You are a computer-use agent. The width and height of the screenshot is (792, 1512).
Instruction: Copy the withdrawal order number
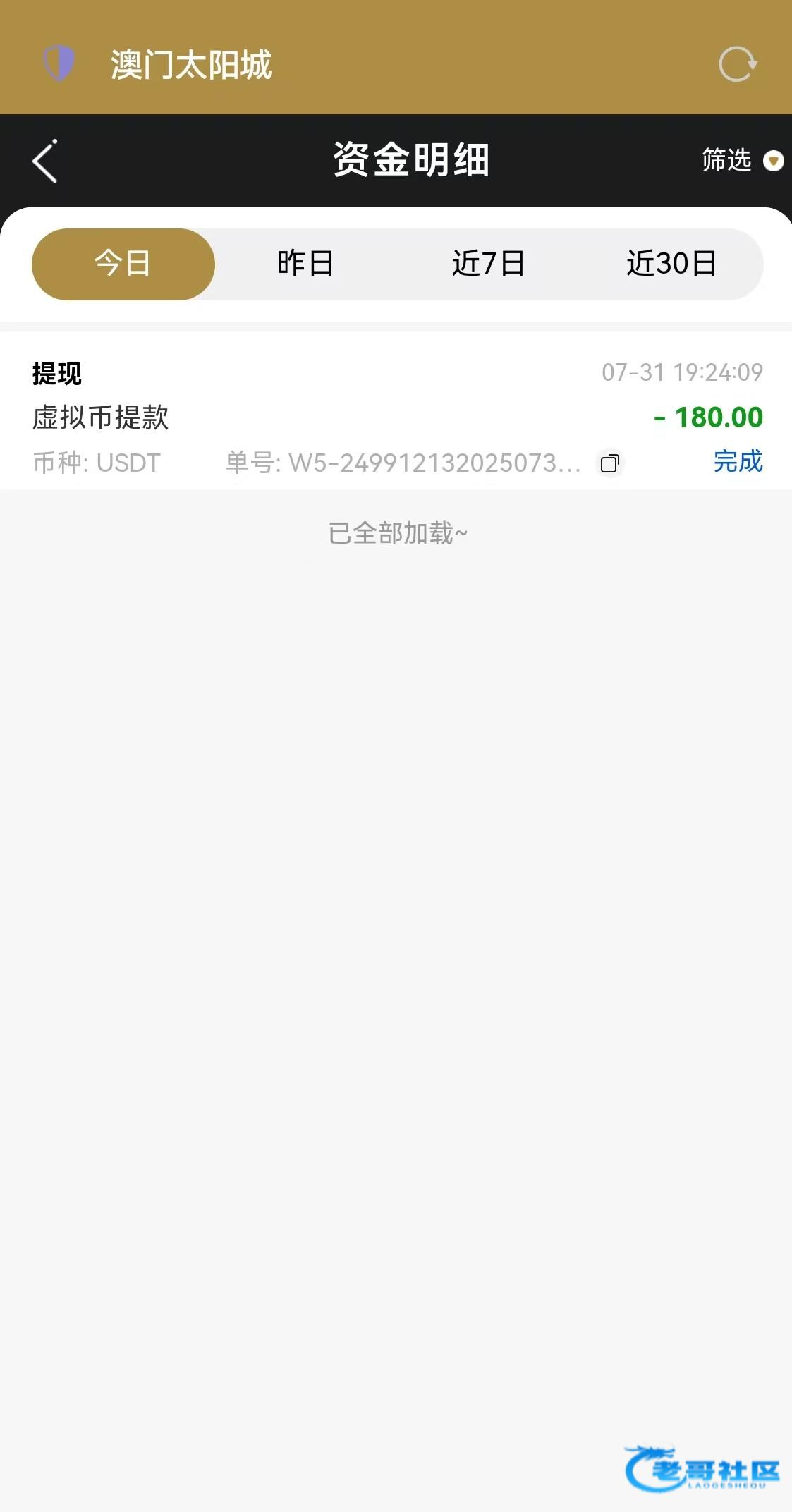coord(609,463)
